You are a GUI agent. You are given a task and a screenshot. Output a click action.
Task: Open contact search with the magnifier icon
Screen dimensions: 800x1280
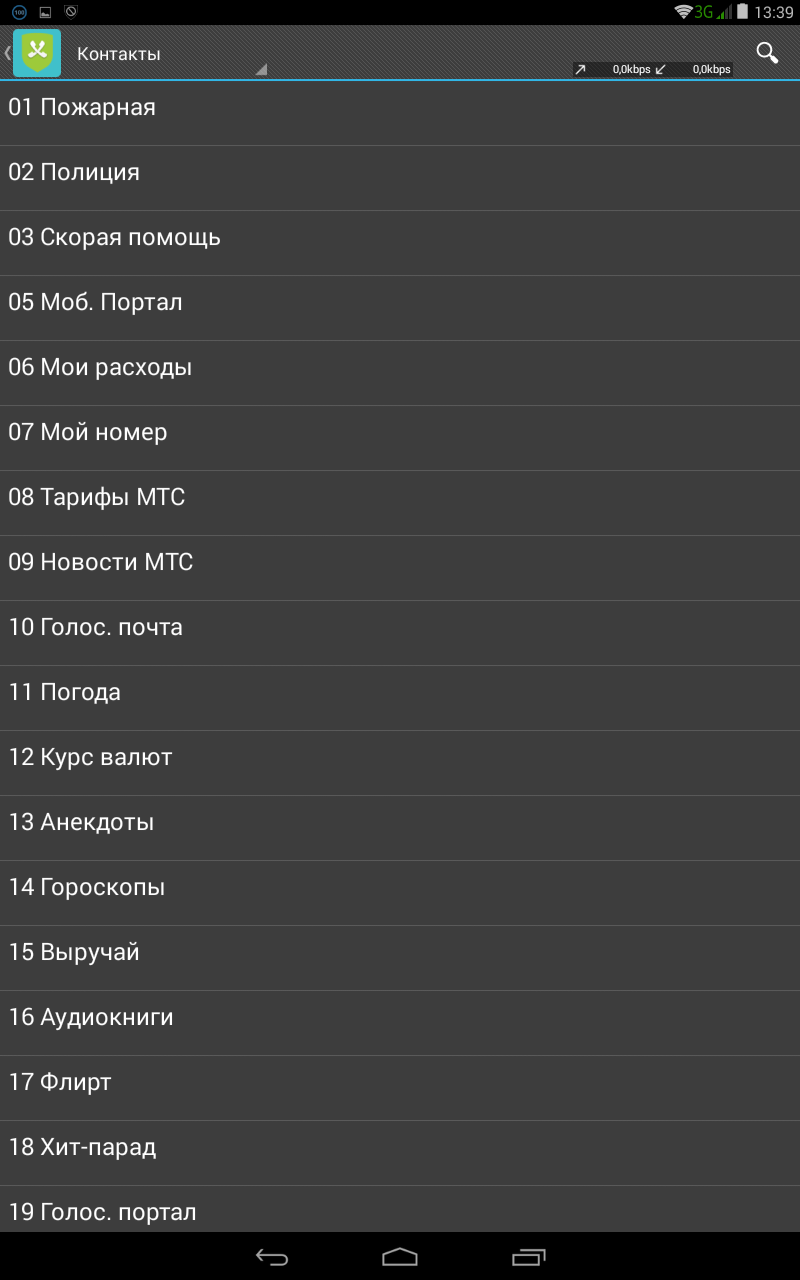767,53
